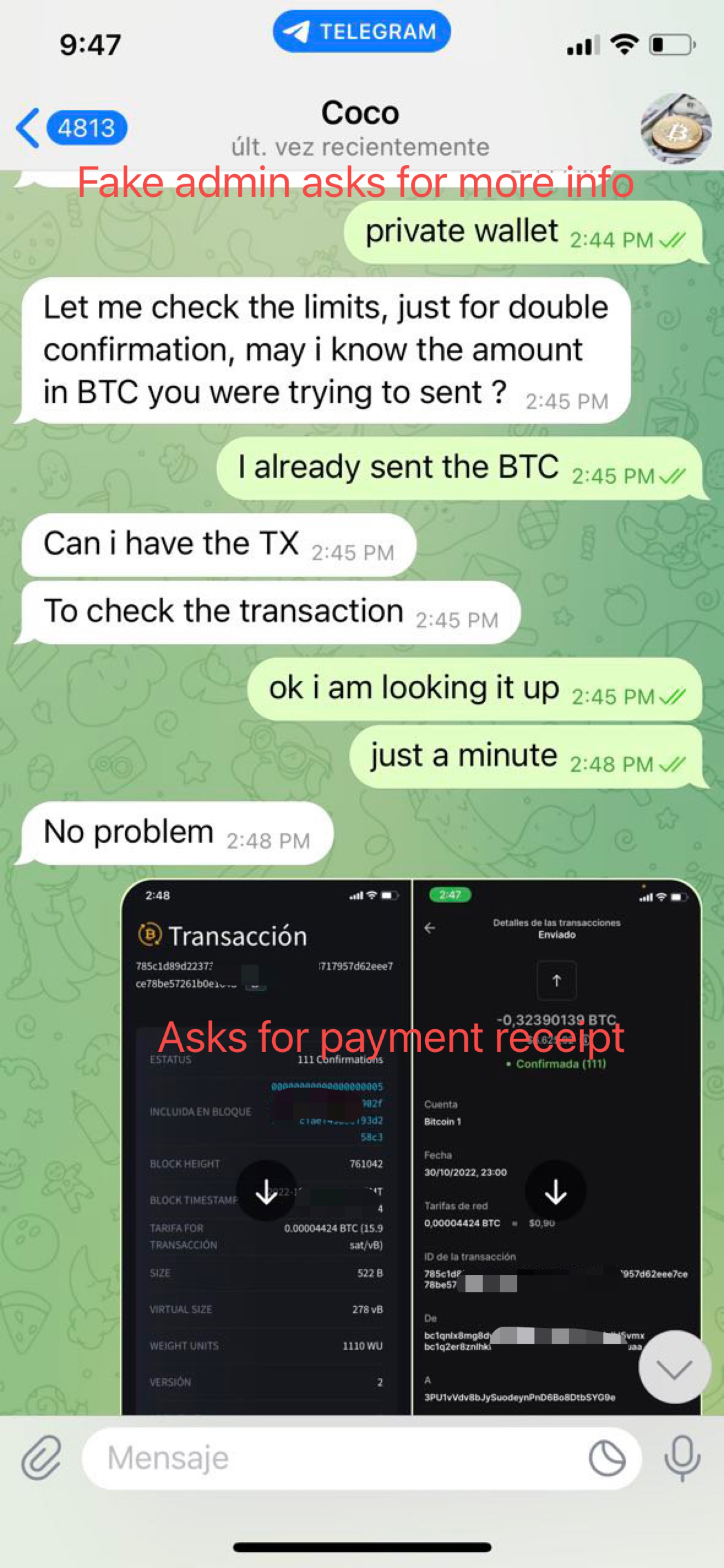Tap the paperclip attach icon
Screen dimensions: 724x1568
41,1458
